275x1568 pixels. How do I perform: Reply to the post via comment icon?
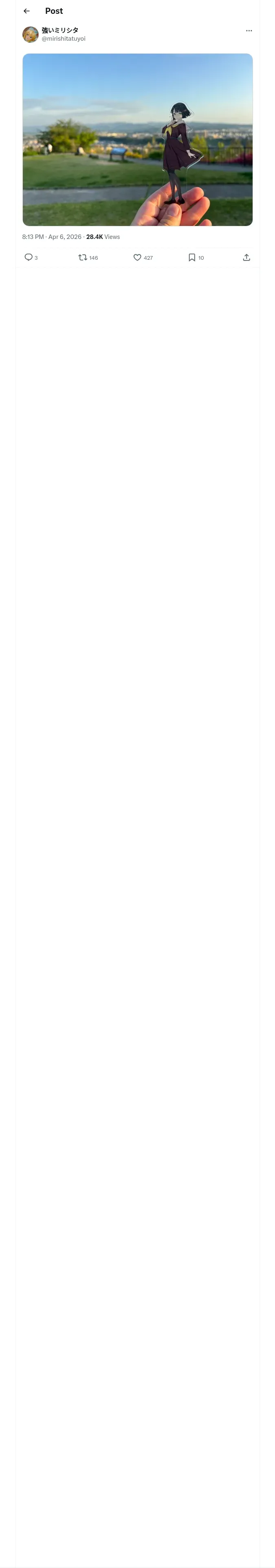point(29,258)
